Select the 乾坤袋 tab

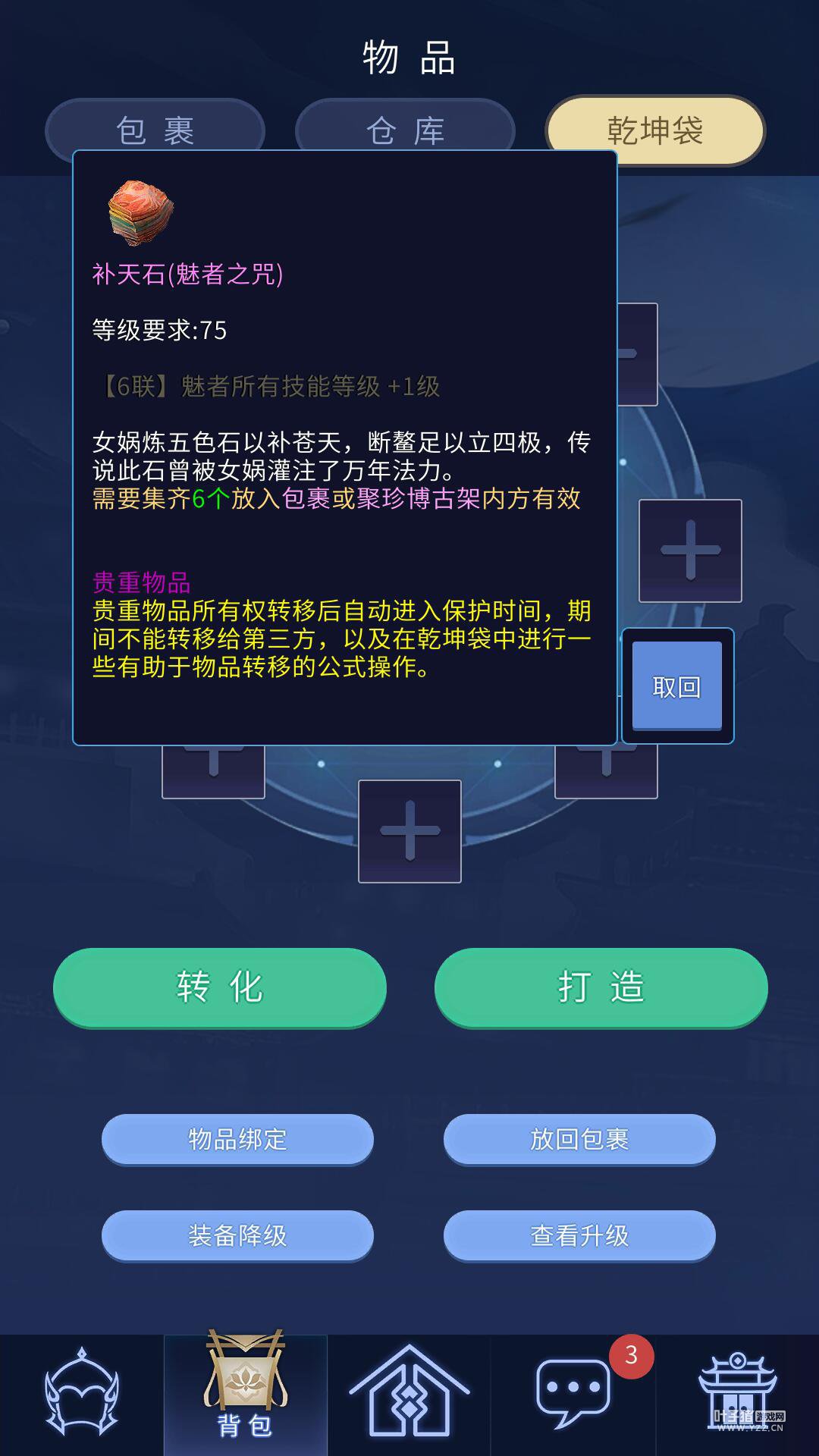pos(655,130)
